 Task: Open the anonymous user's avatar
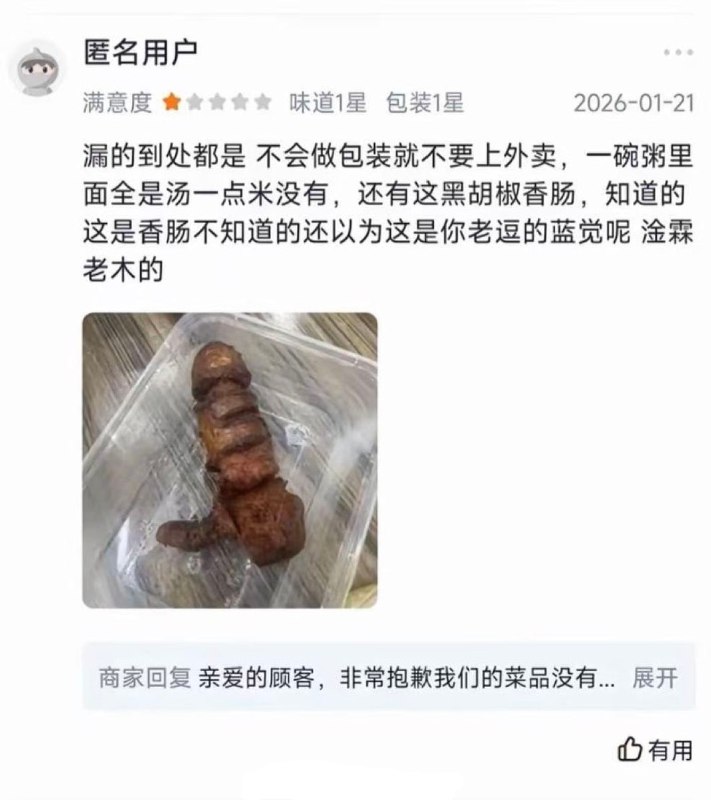38,68
